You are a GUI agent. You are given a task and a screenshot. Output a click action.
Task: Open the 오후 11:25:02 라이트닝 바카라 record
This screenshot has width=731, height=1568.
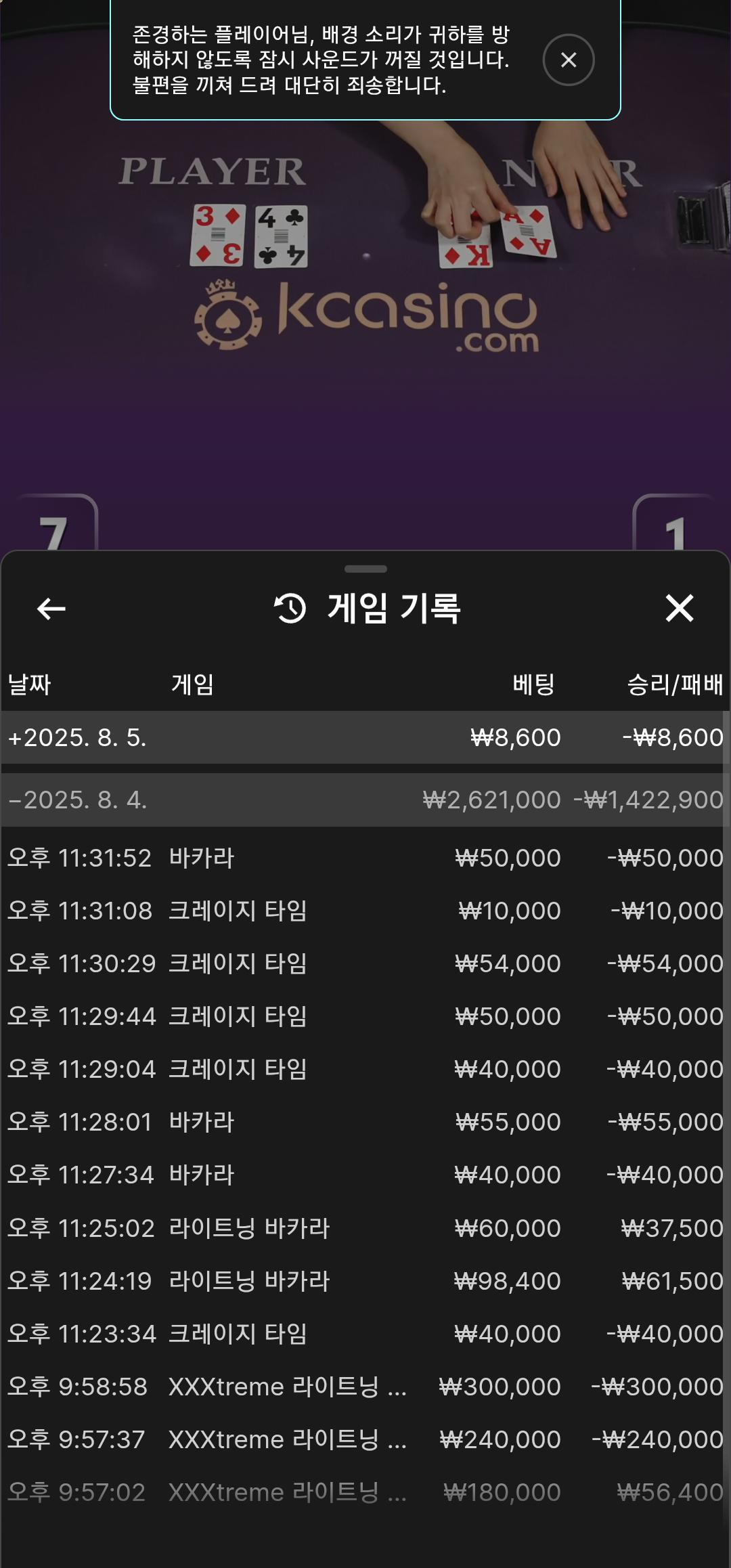[x=365, y=1228]
